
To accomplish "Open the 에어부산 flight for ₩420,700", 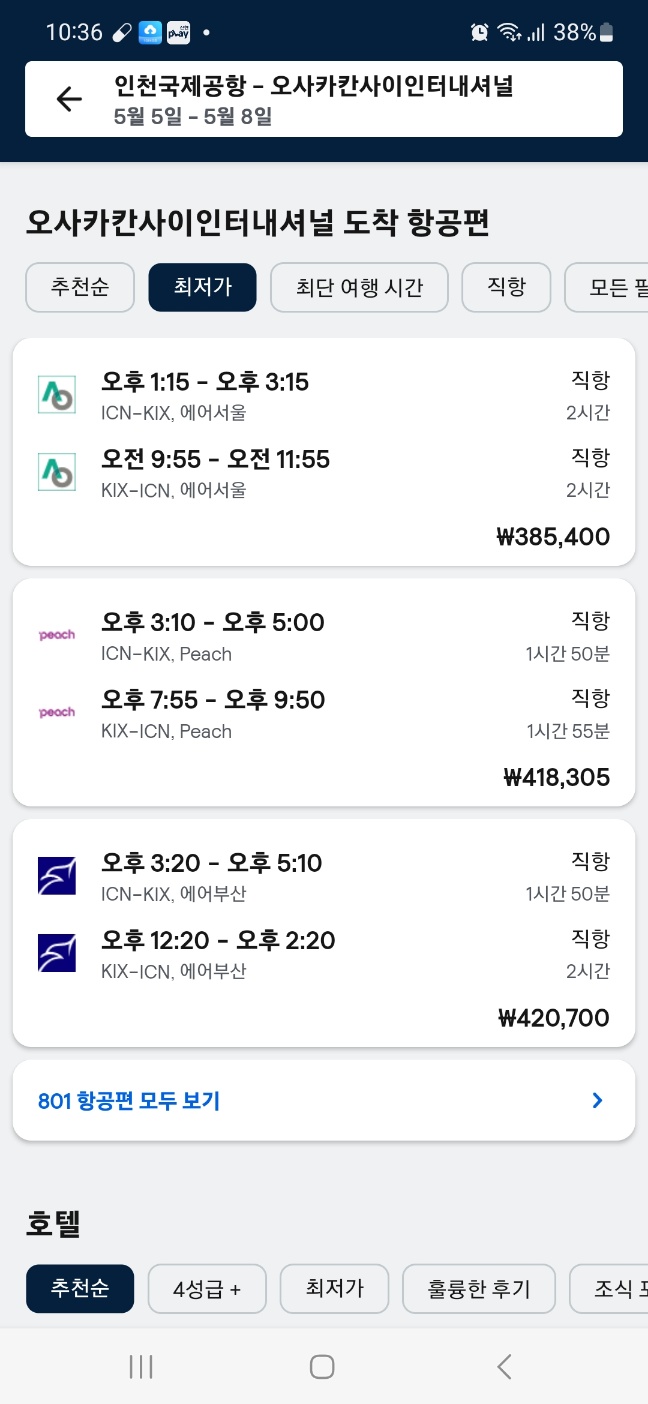I will pos(324,933).
